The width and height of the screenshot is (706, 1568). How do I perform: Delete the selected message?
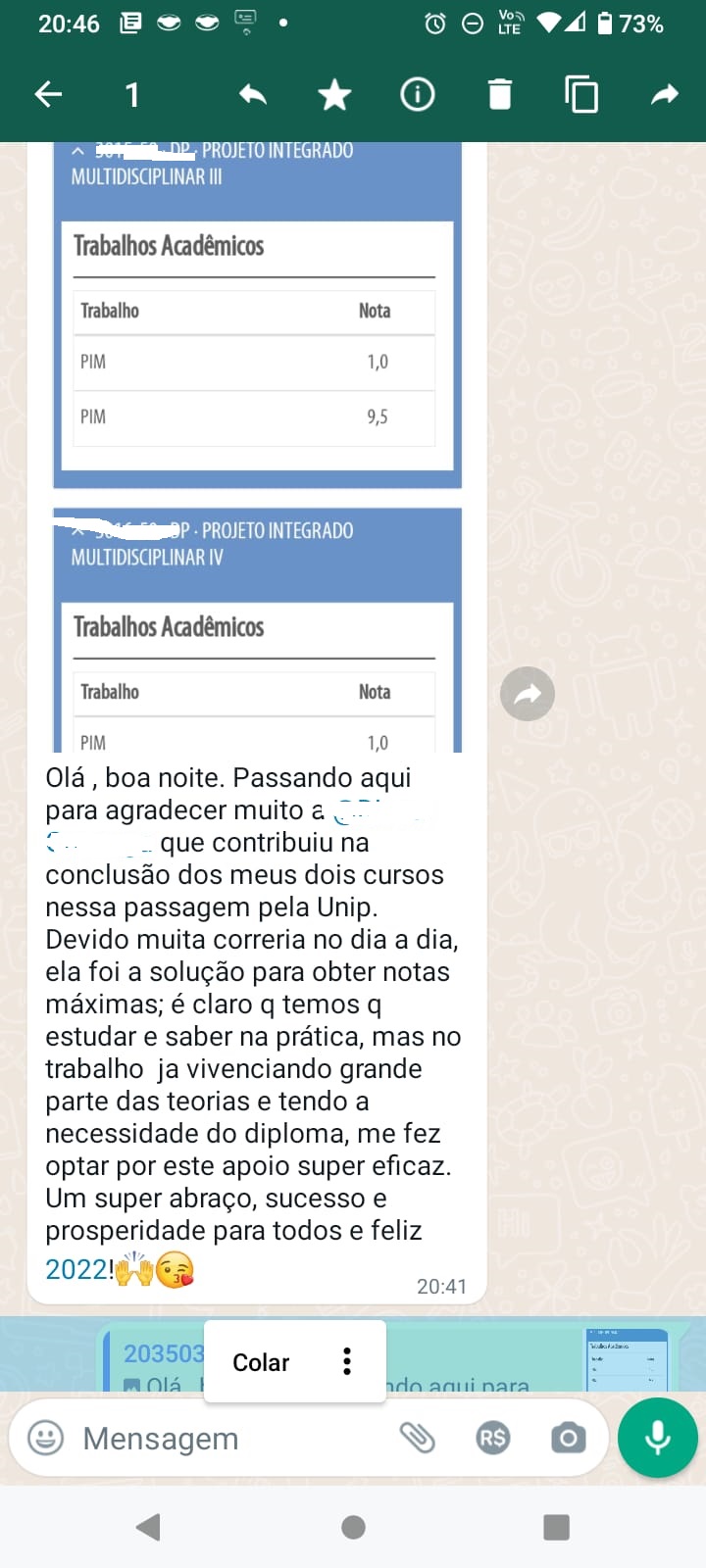(x=500, y=94)
